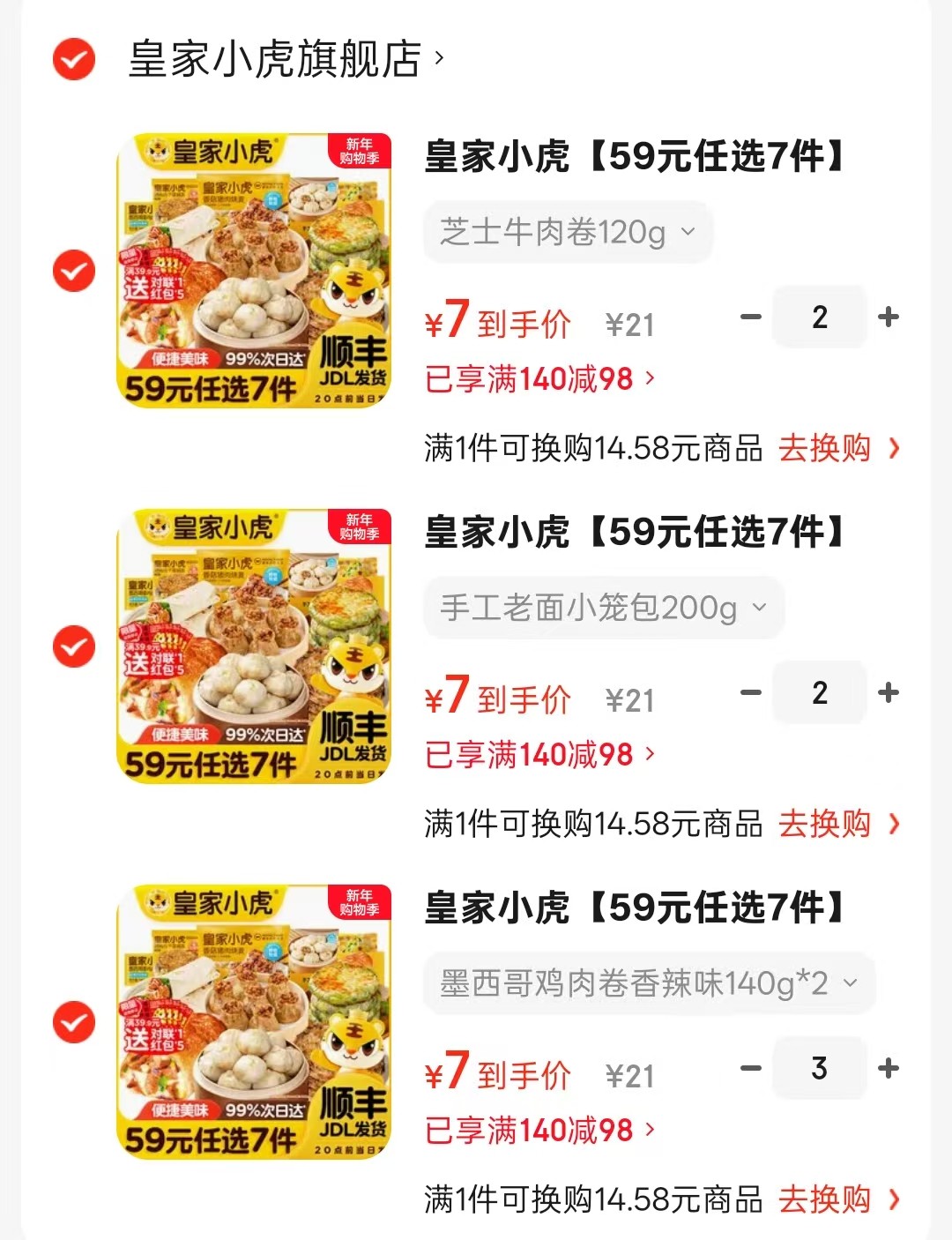Deselect the 芝士牛肉卷120g item checkbox

[x=74, y=271]
